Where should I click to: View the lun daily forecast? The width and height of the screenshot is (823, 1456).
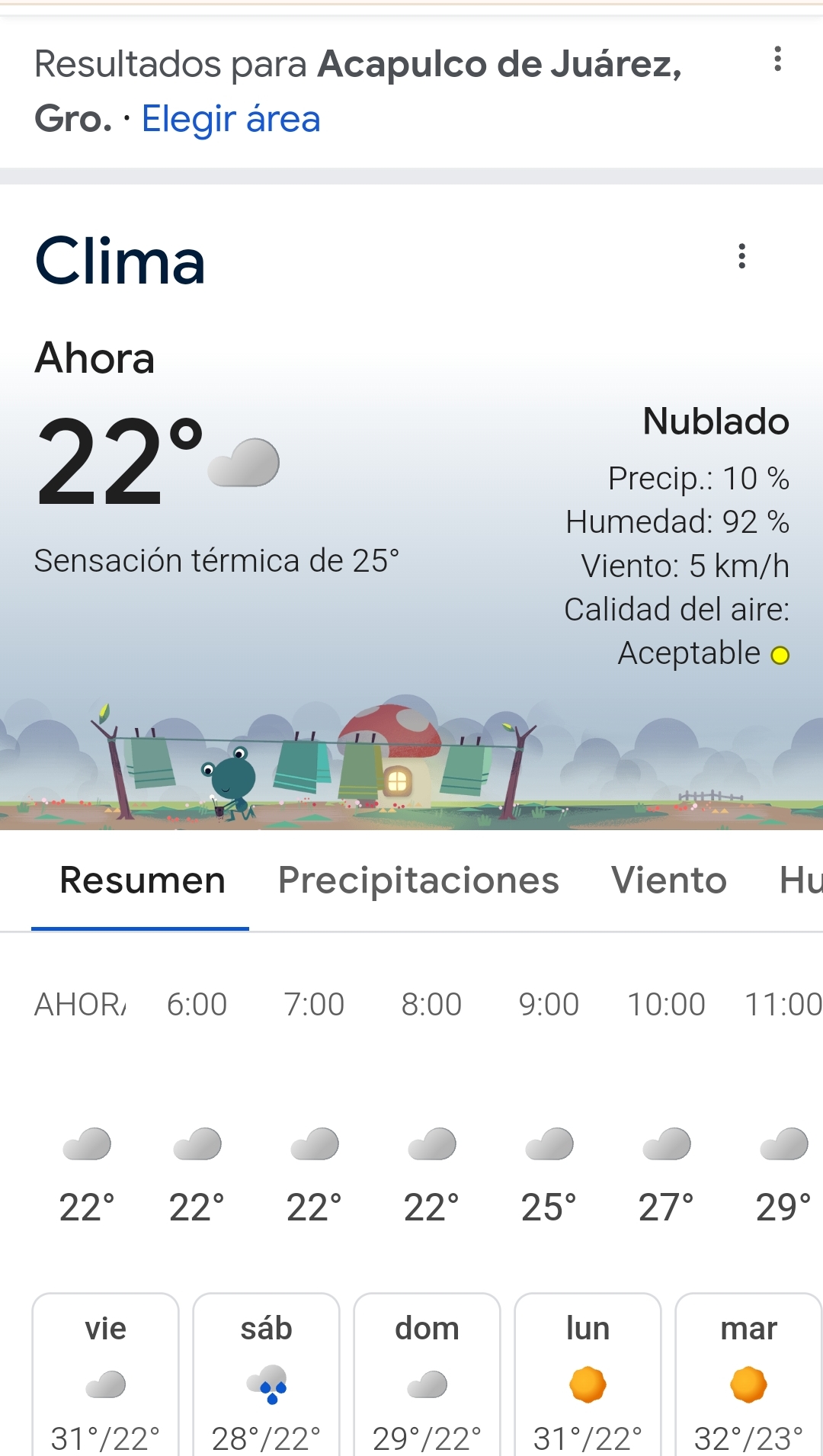click(588, 1376)
